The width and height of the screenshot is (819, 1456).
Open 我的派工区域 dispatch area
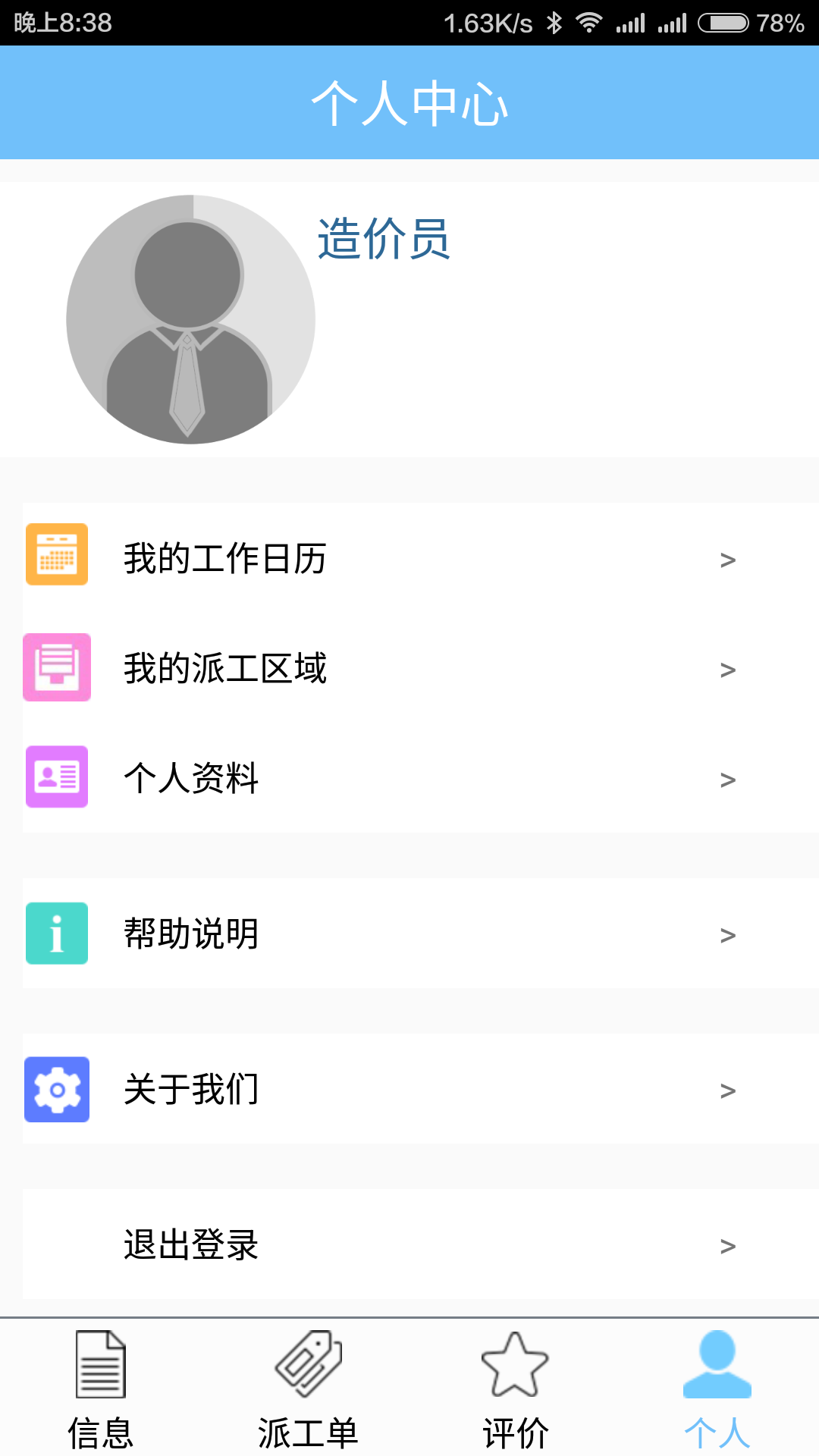[421, 668]
